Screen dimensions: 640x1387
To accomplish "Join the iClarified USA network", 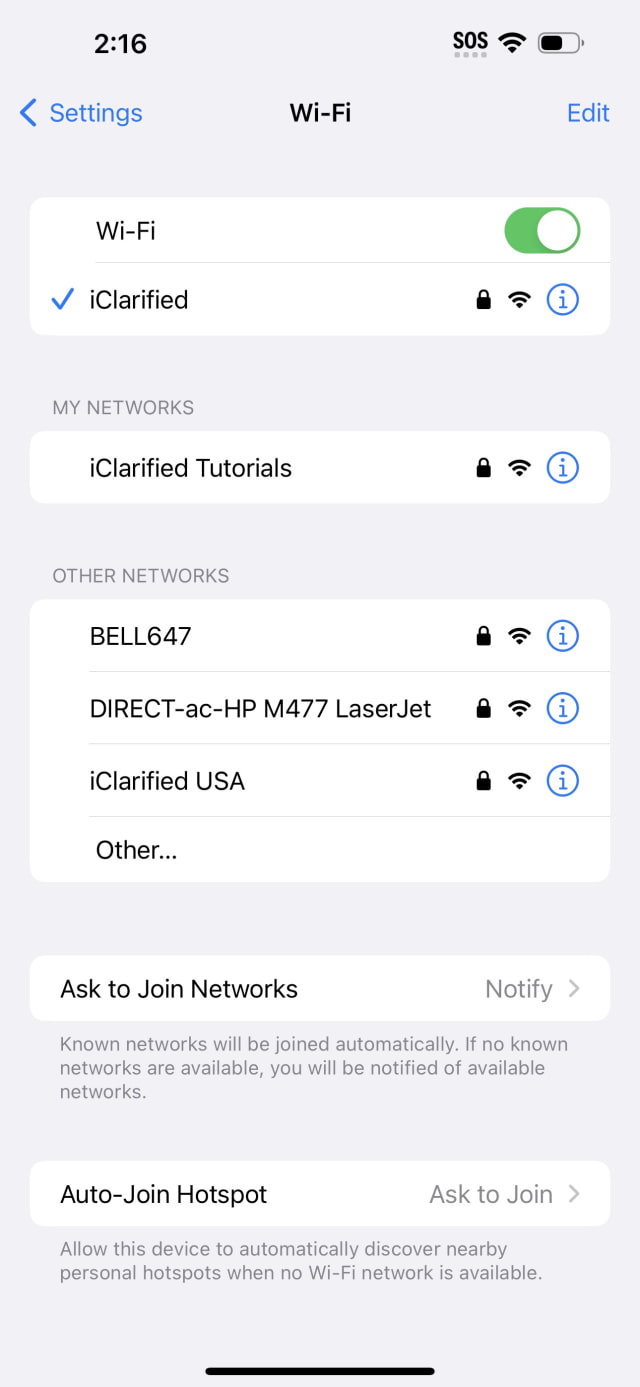I will pyautogui.click(x=167, y=781).
